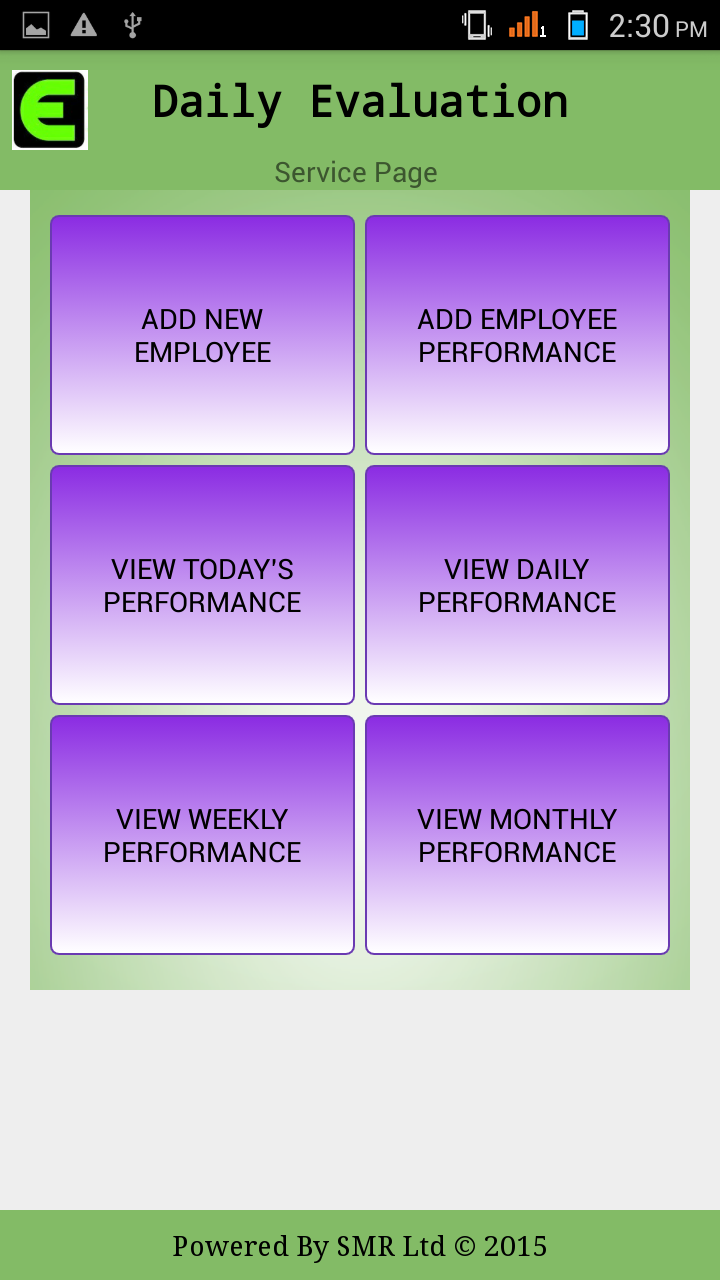Open ADD NEW EMPLOYEE

coord(202,335)
